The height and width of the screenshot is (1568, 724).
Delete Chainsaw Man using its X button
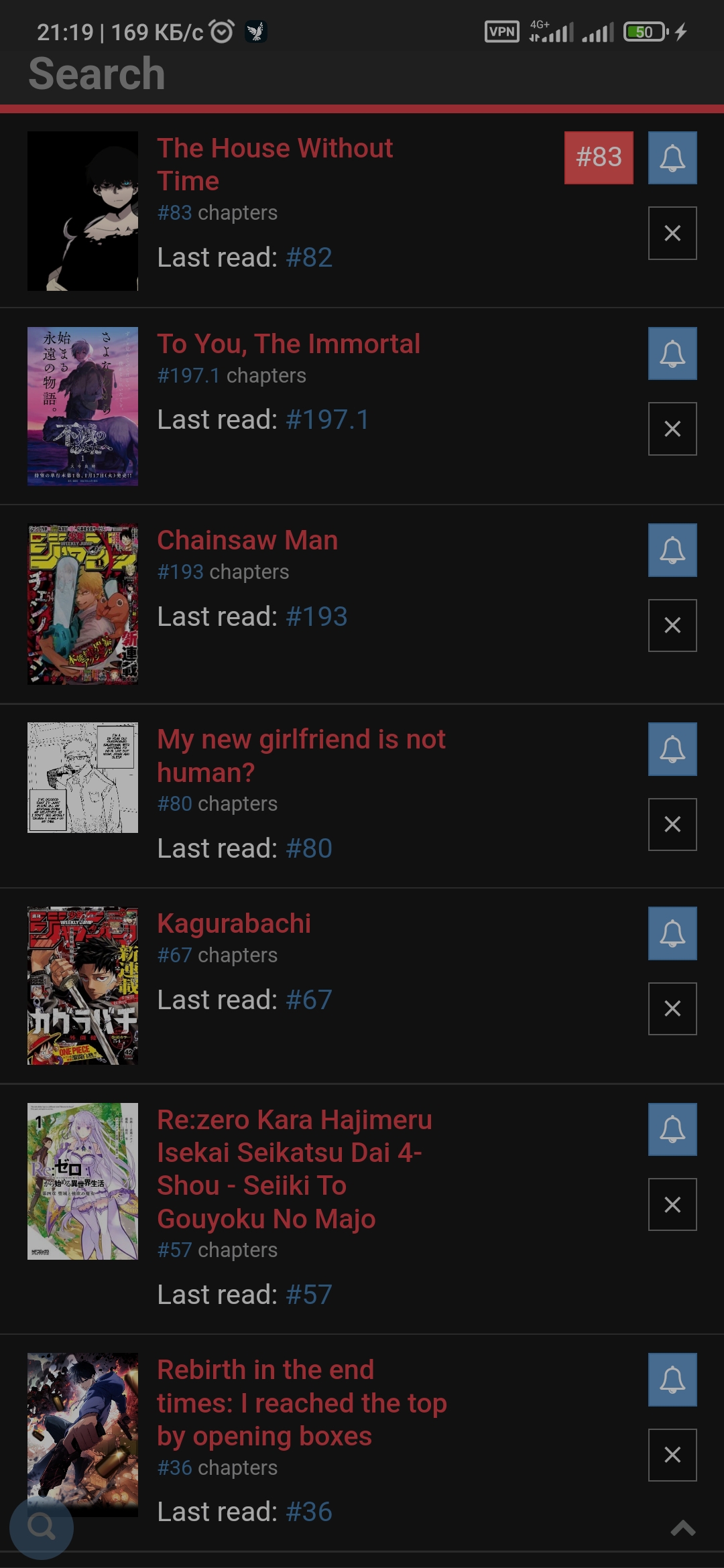tap(672, 625)
